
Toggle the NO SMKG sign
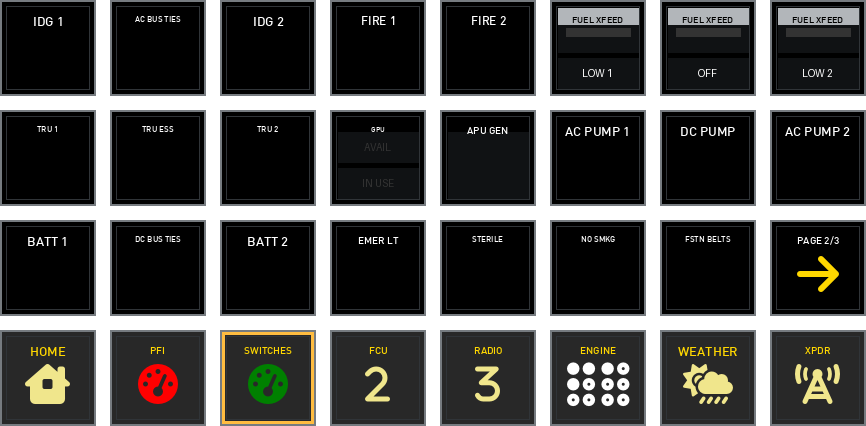click(598, 268)
